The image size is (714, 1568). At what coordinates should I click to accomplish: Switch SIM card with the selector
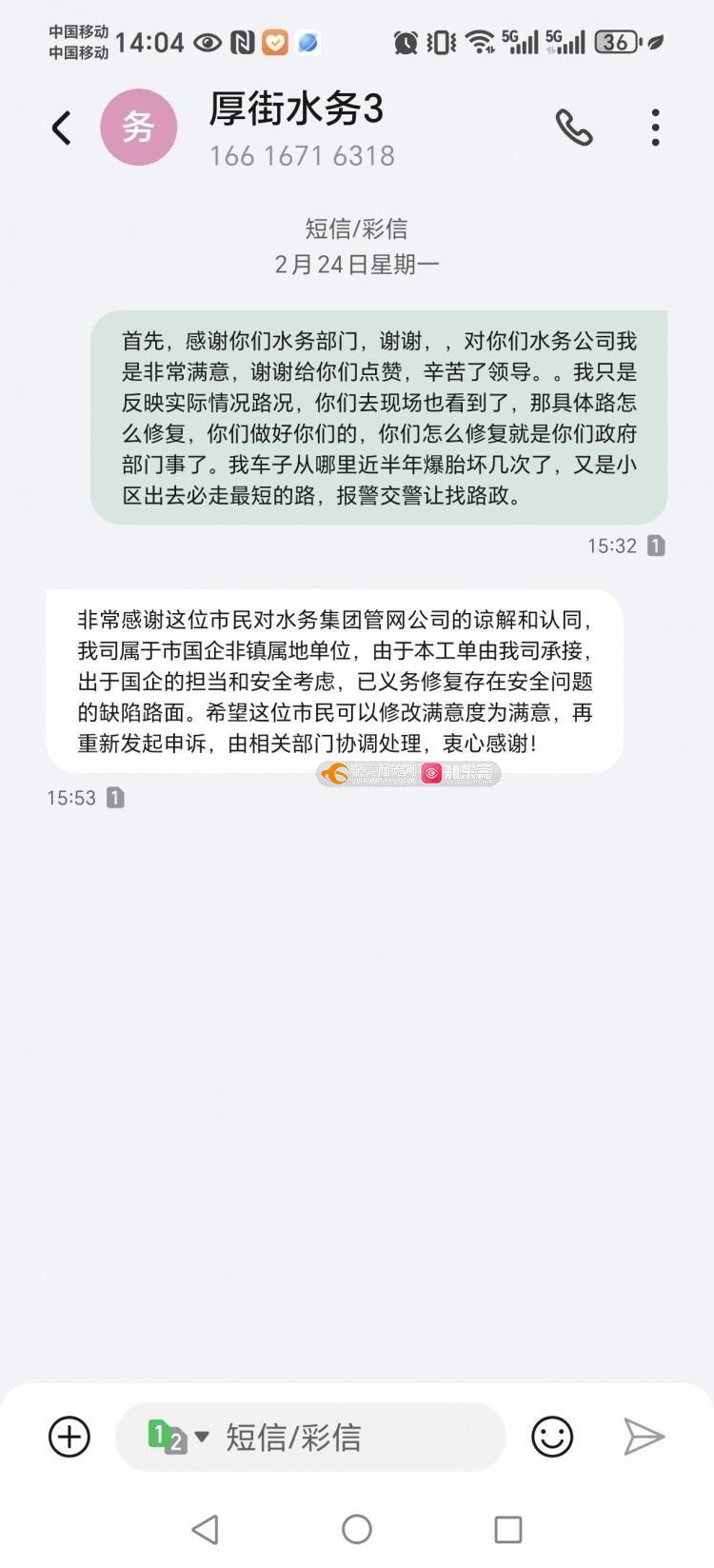point(177,1437)
